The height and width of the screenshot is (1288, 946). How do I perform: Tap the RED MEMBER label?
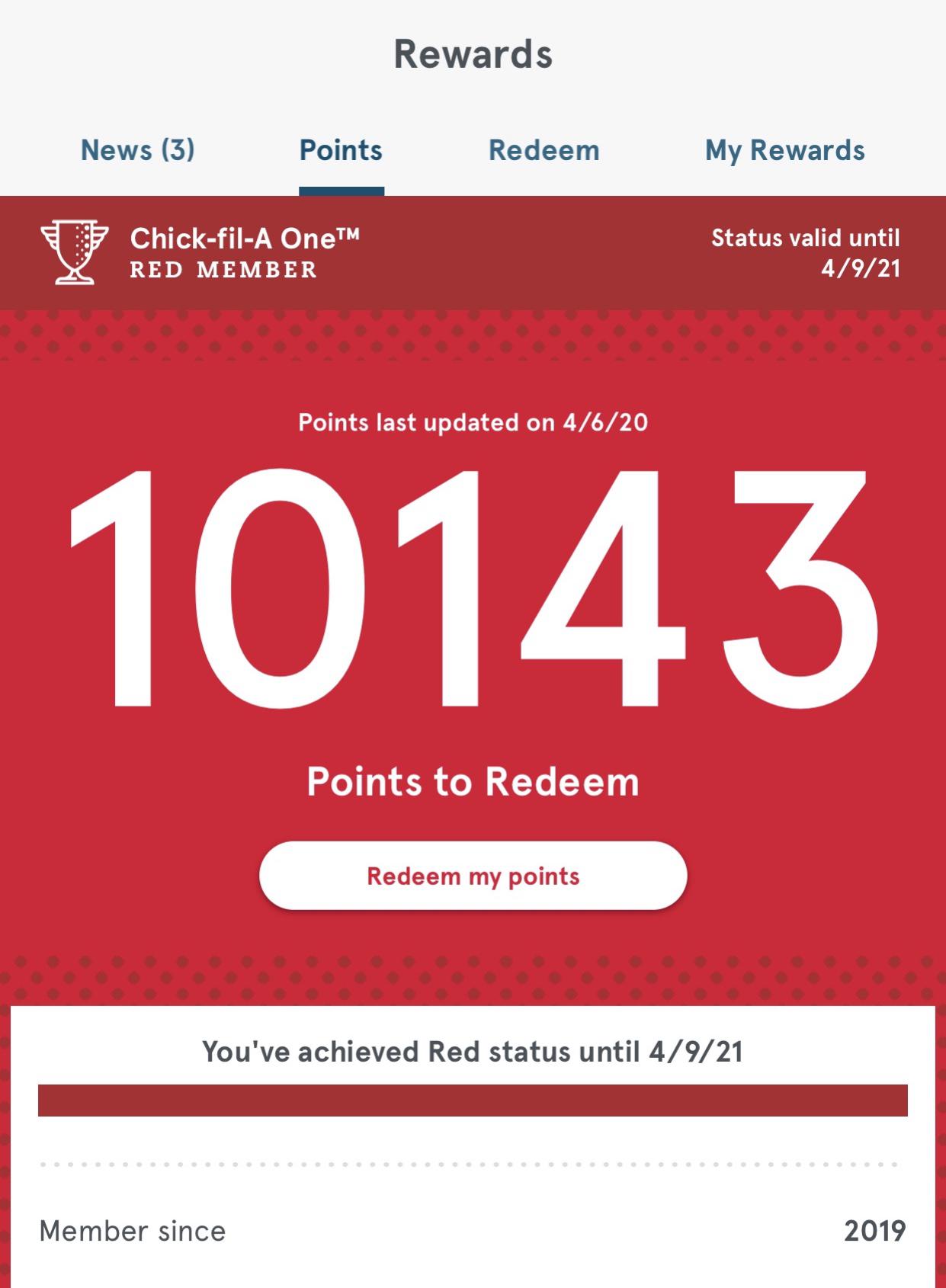[x=223, y=269]
